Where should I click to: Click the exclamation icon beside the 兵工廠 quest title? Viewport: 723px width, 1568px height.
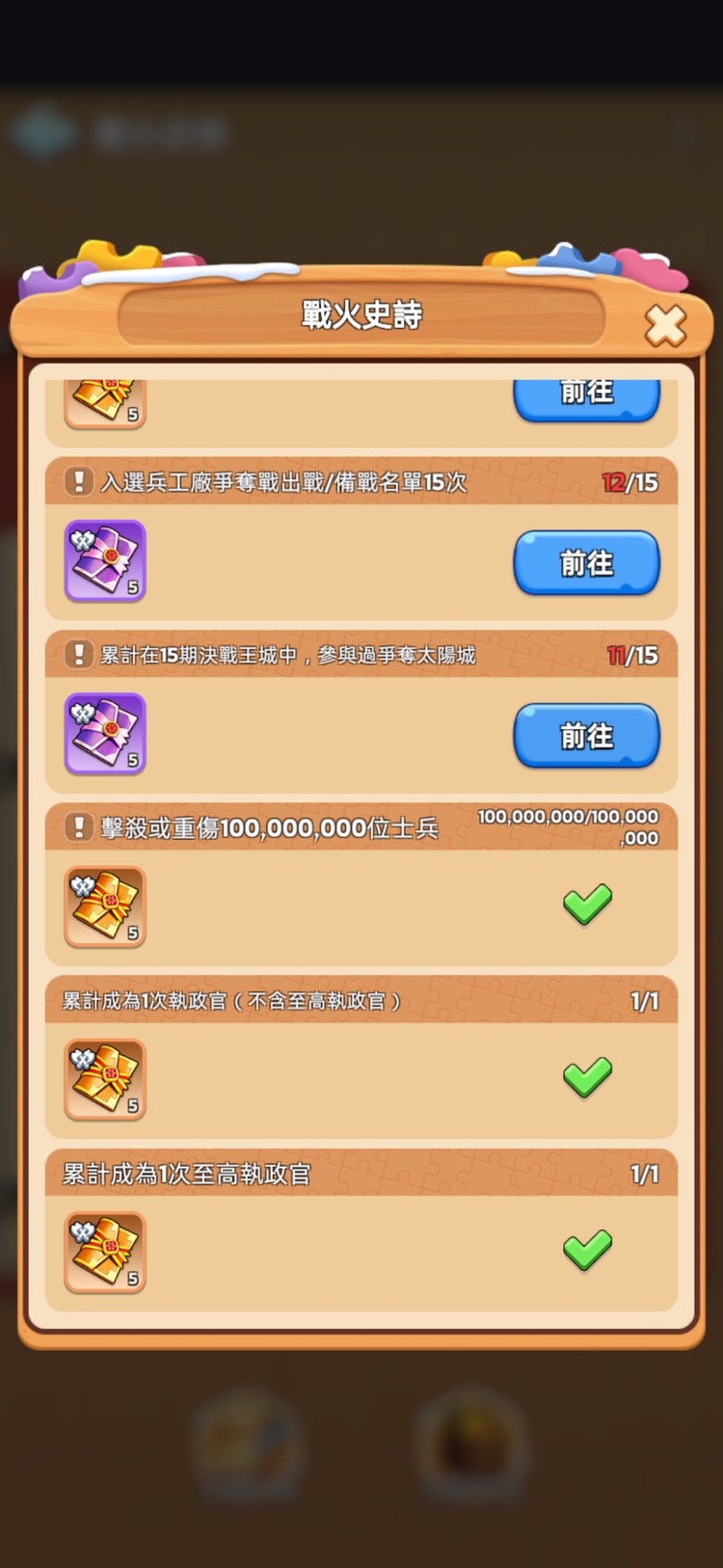pos(77,481)
